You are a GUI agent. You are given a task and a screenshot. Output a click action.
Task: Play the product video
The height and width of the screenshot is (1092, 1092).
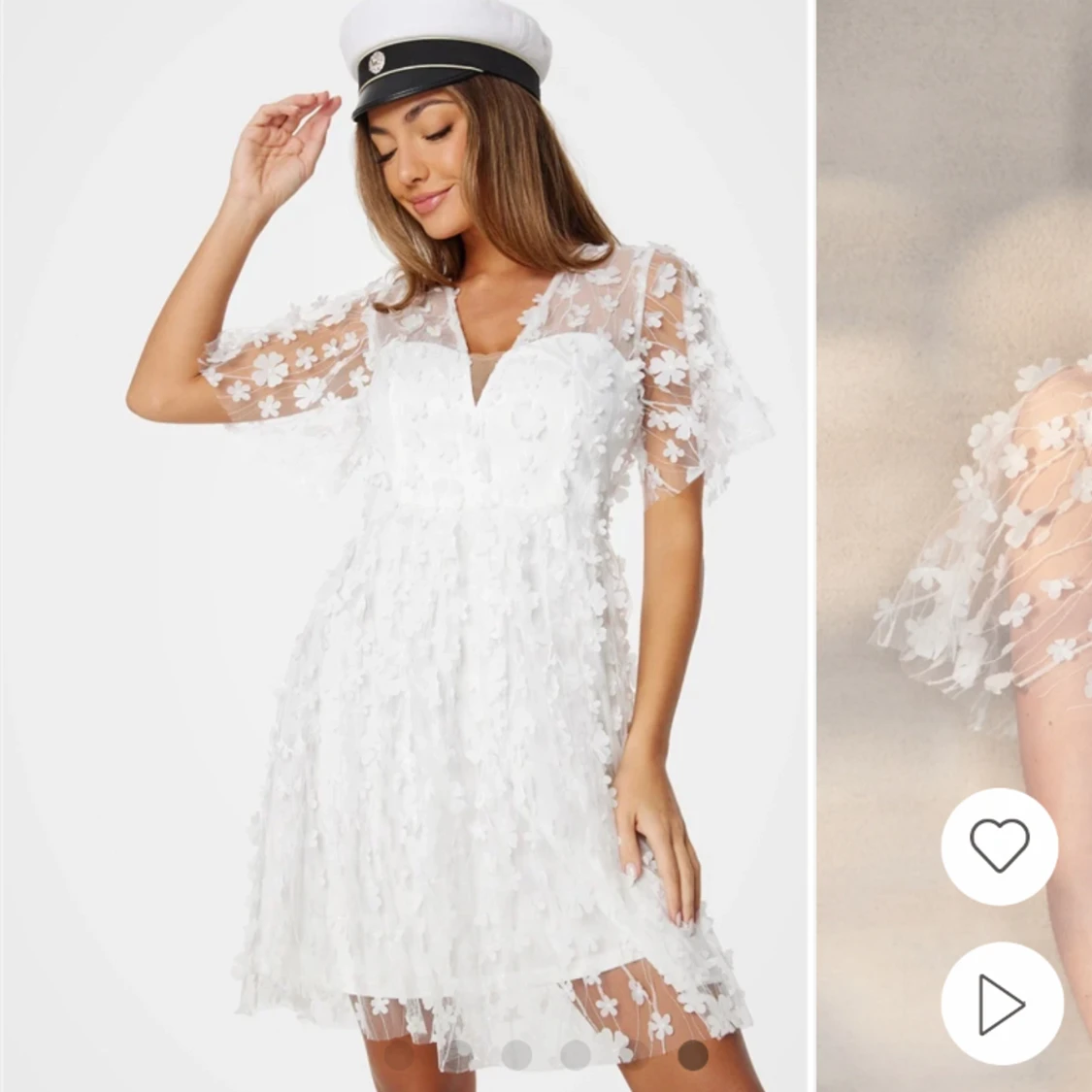click(x=1002, y=1004)
